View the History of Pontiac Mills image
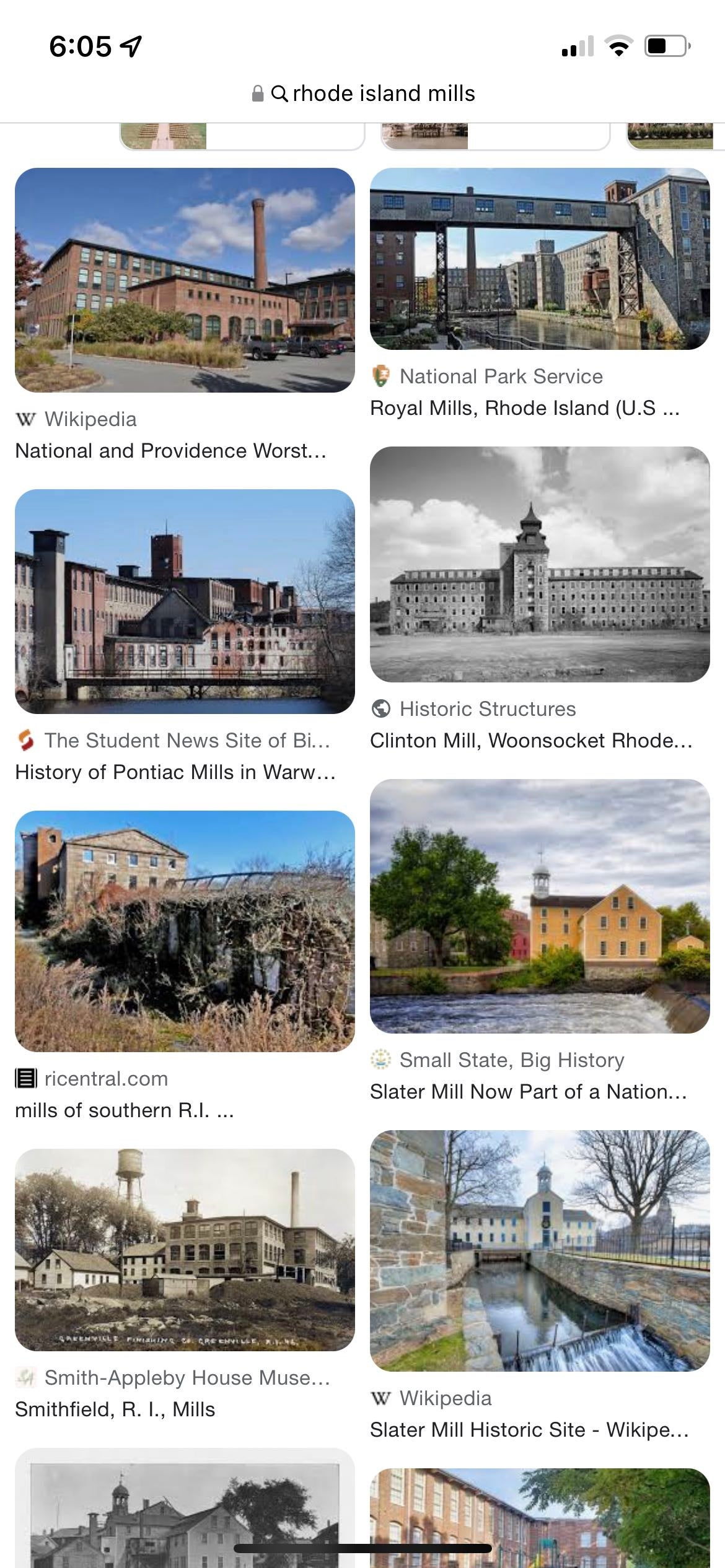The height and width of the screenshot is (1568, 725). point(185,601)
